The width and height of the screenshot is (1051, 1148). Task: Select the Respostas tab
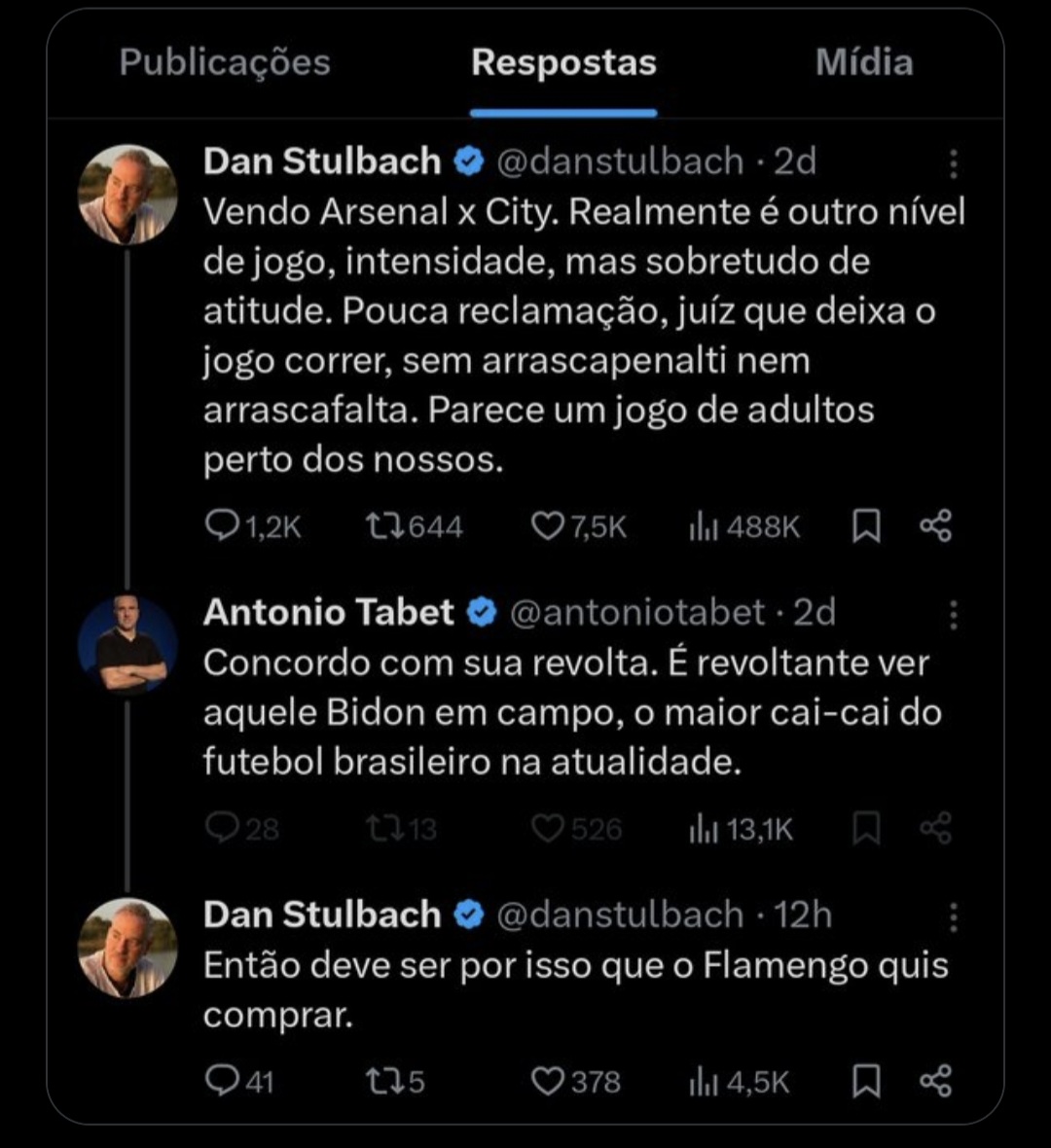coord(564,63)
